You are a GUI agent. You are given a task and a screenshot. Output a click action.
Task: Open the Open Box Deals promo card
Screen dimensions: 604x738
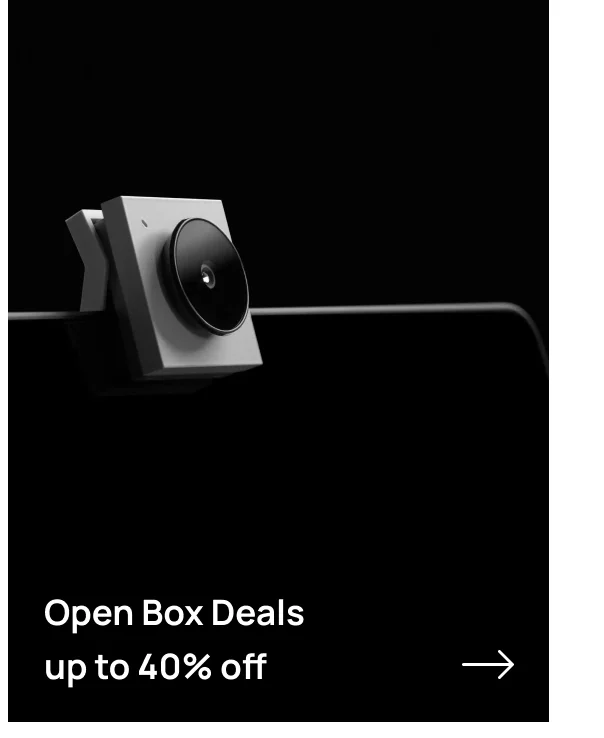click(x=278, y=360)
